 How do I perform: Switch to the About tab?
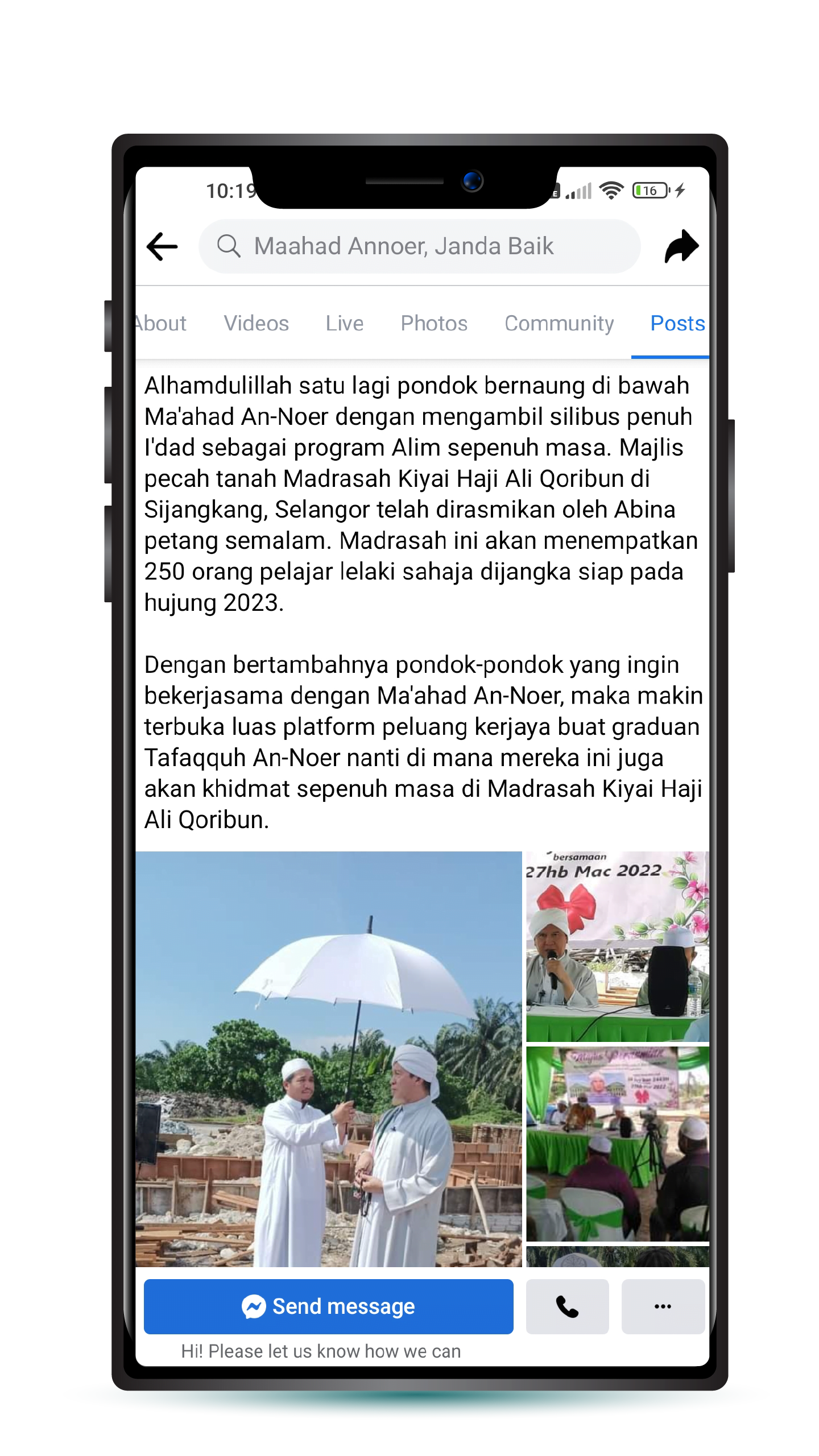(161, 323)
